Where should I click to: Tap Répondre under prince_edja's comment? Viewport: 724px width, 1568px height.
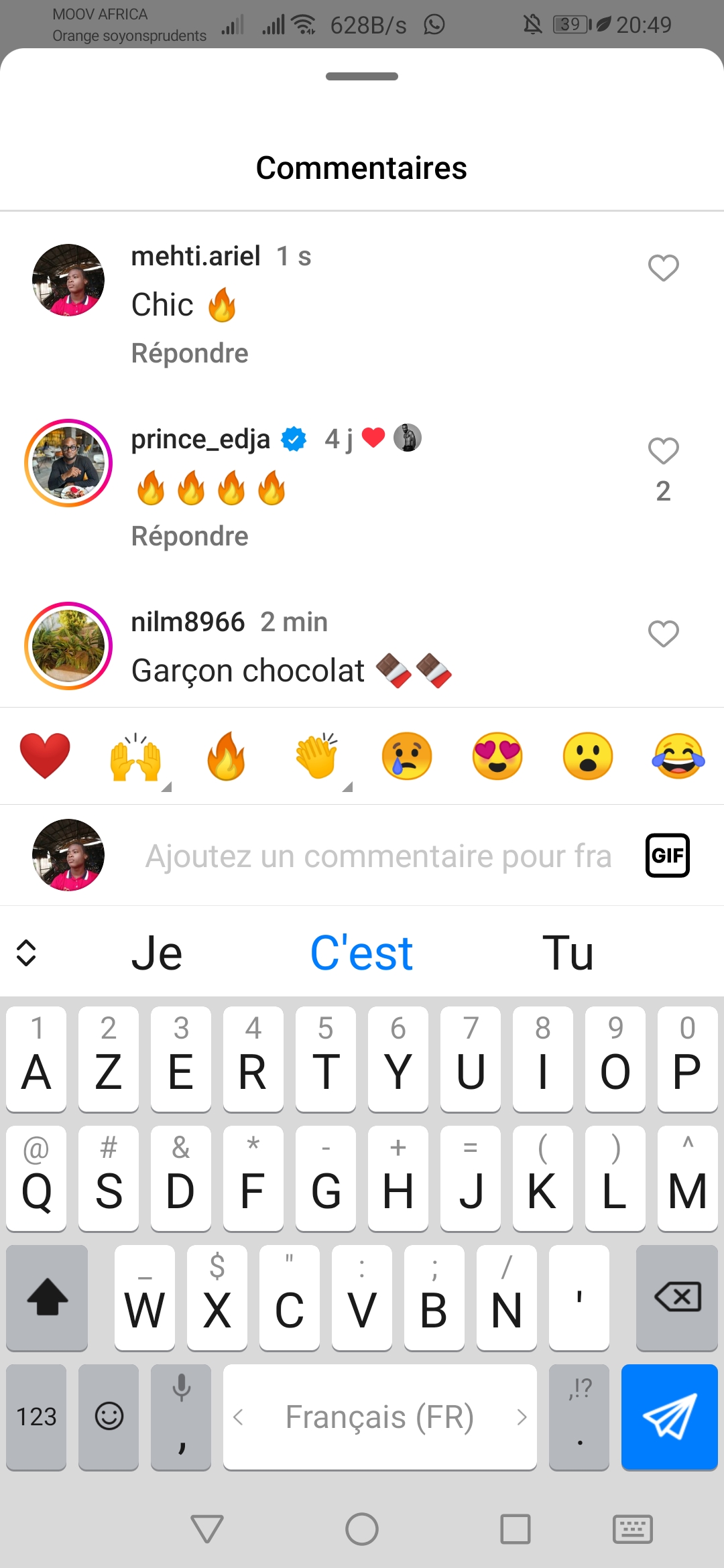(x=190, y=536)
